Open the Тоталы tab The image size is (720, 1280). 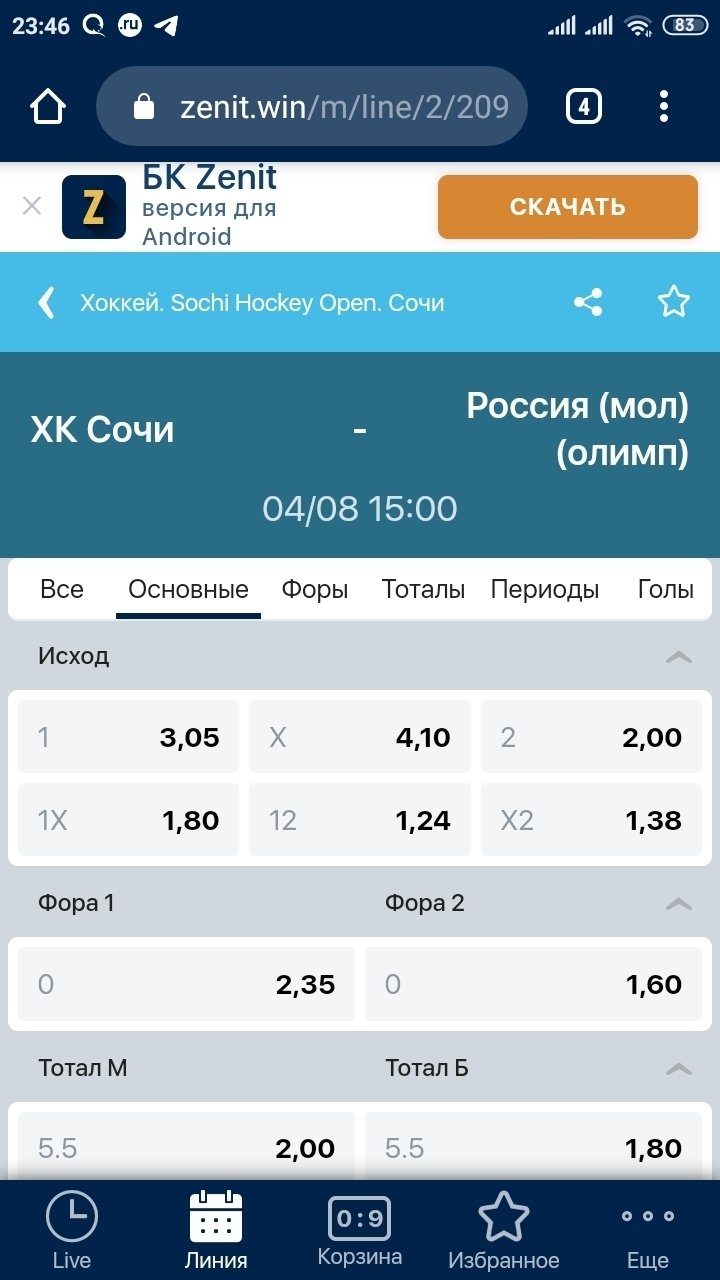(x=423, y=589)
